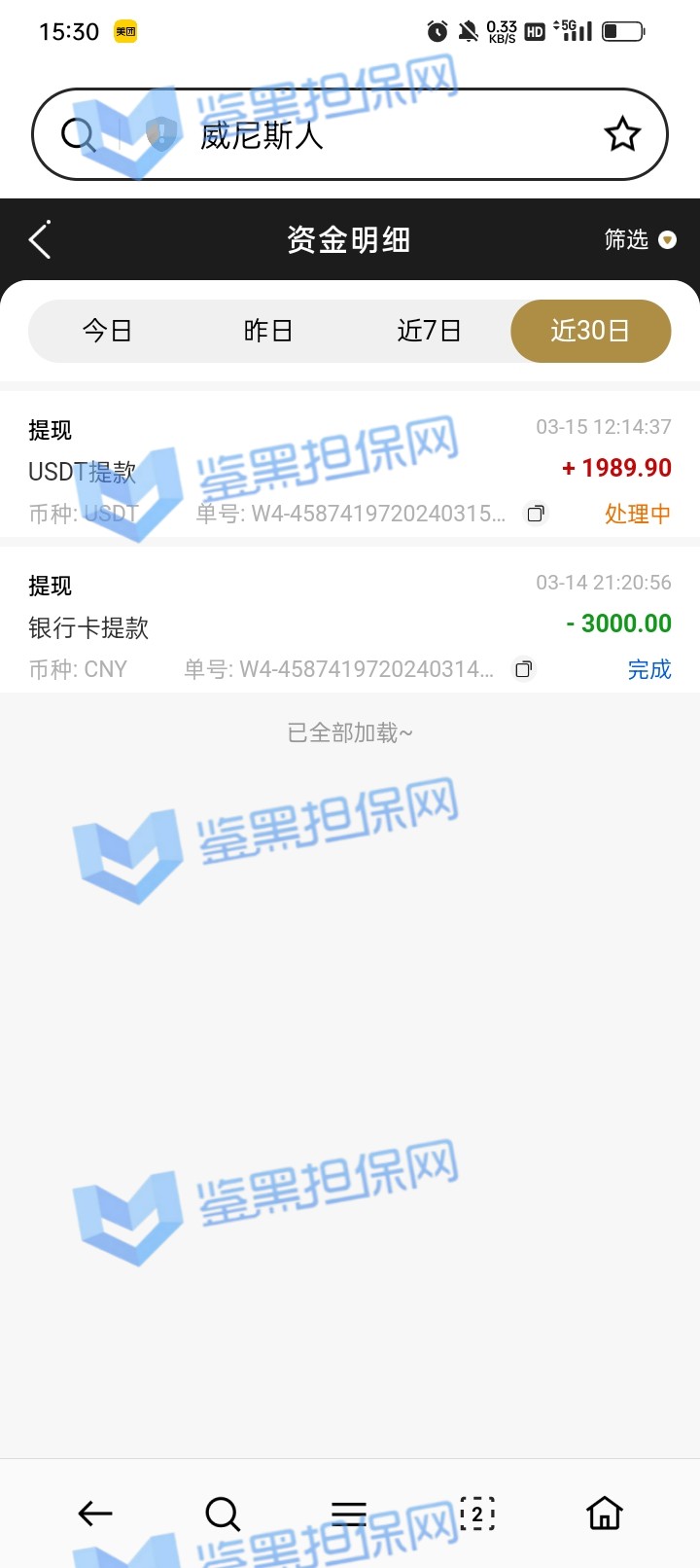Open the browser menu button
The height and width of the screenshot is (1568, 700).
(x=349, y=1514)
